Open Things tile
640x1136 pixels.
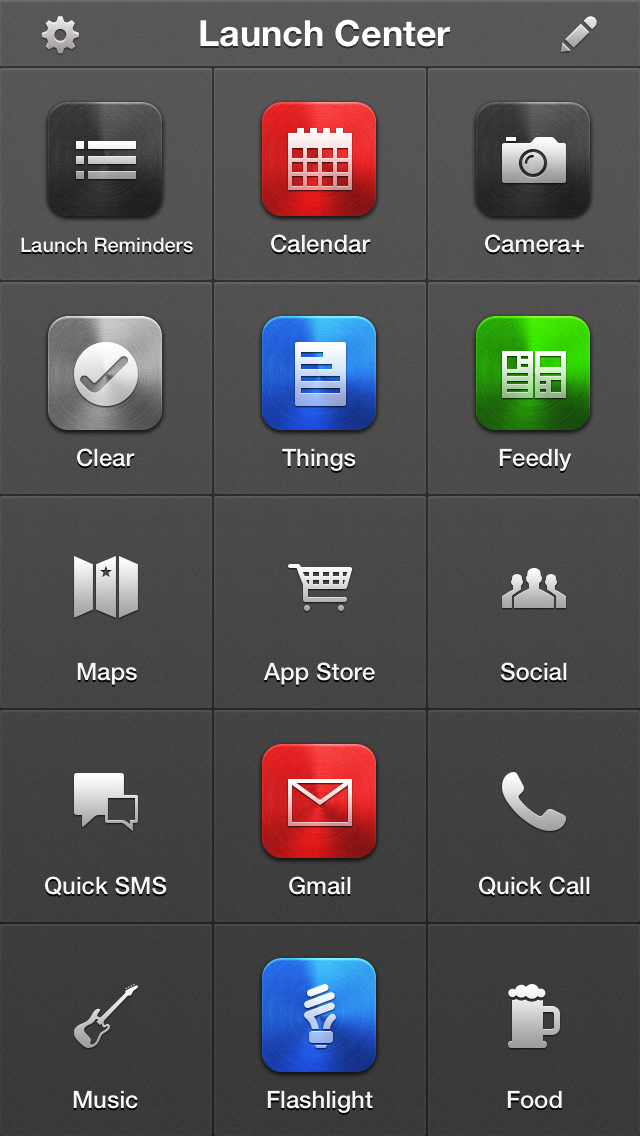[x=320, y=388]
